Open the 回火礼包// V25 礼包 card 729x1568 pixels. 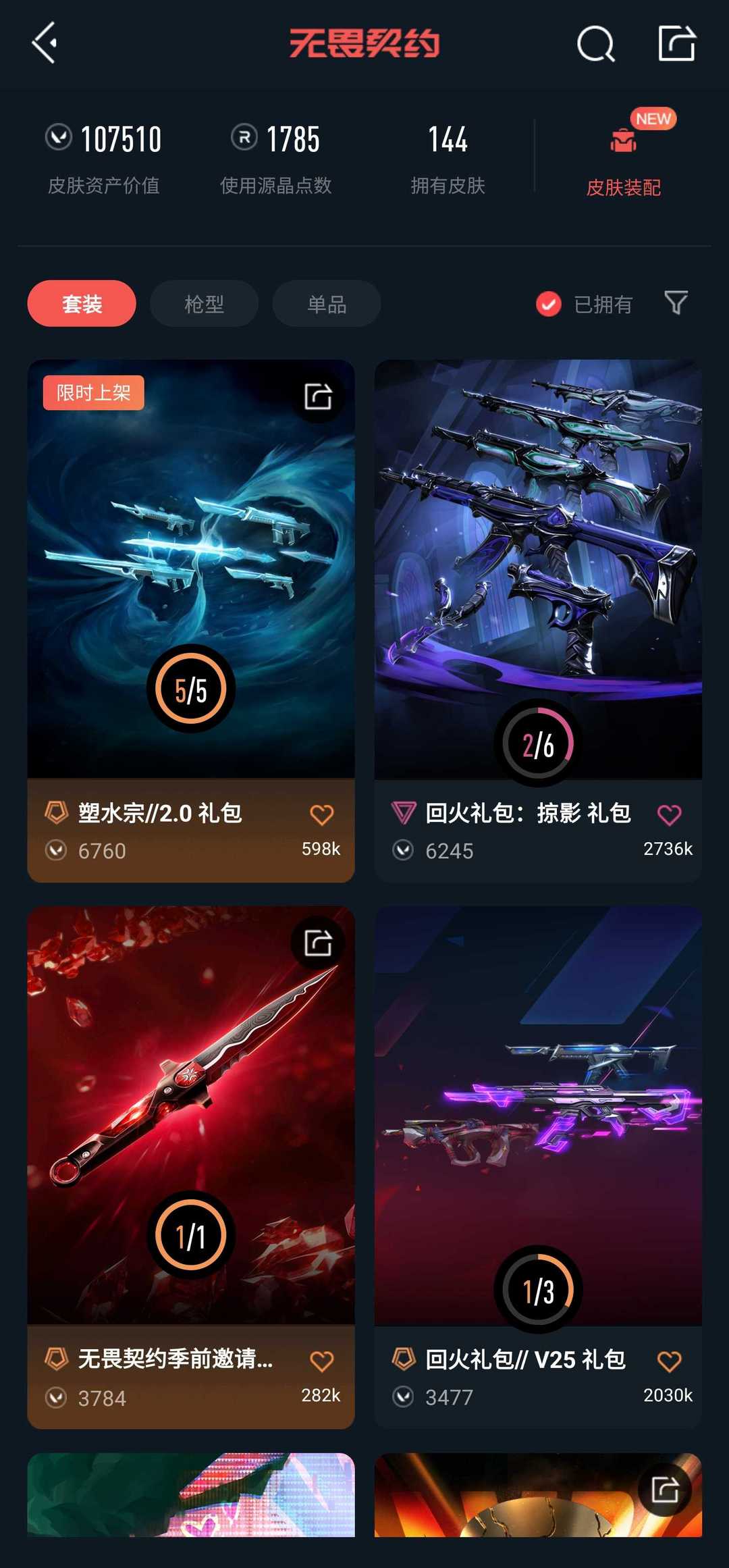538,1167
